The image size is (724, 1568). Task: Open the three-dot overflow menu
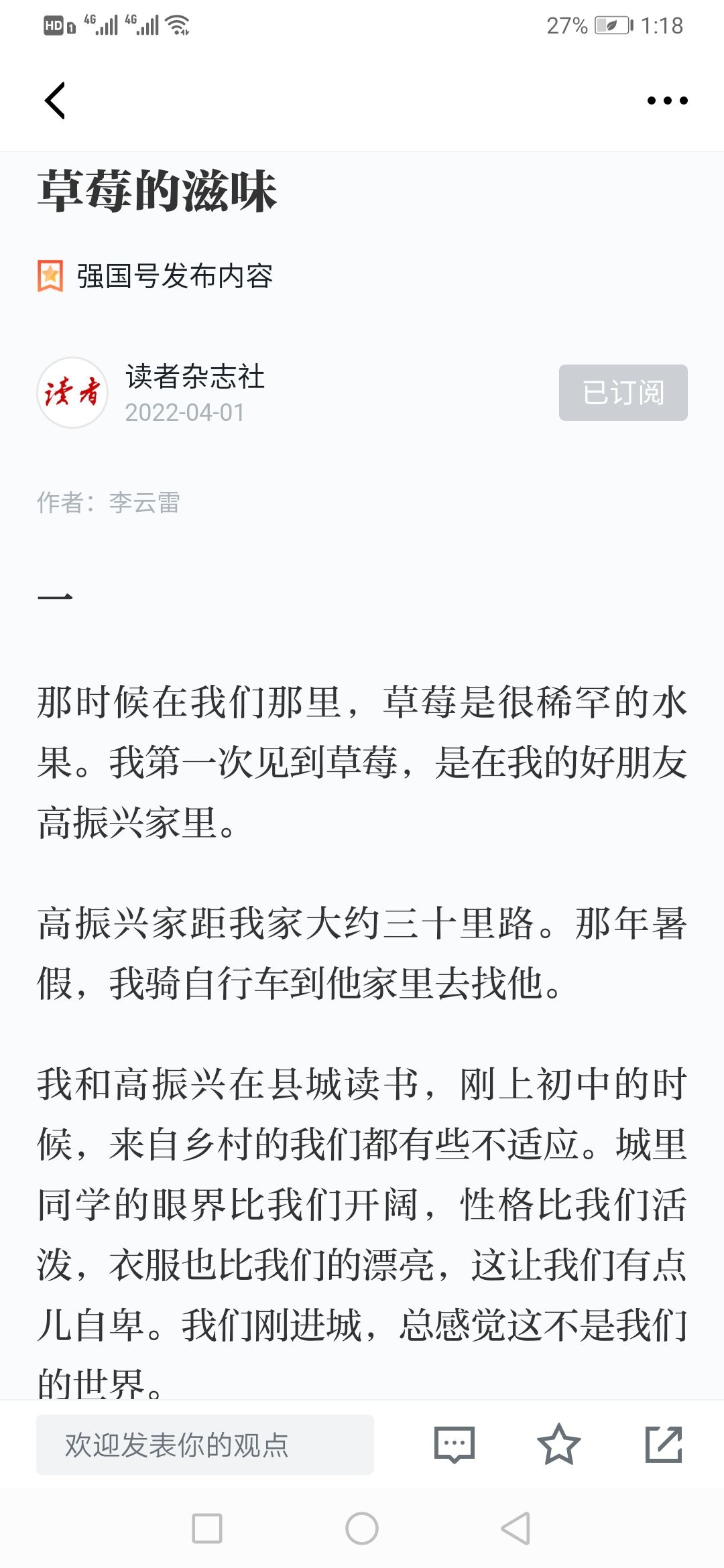[x=667, y=101]
